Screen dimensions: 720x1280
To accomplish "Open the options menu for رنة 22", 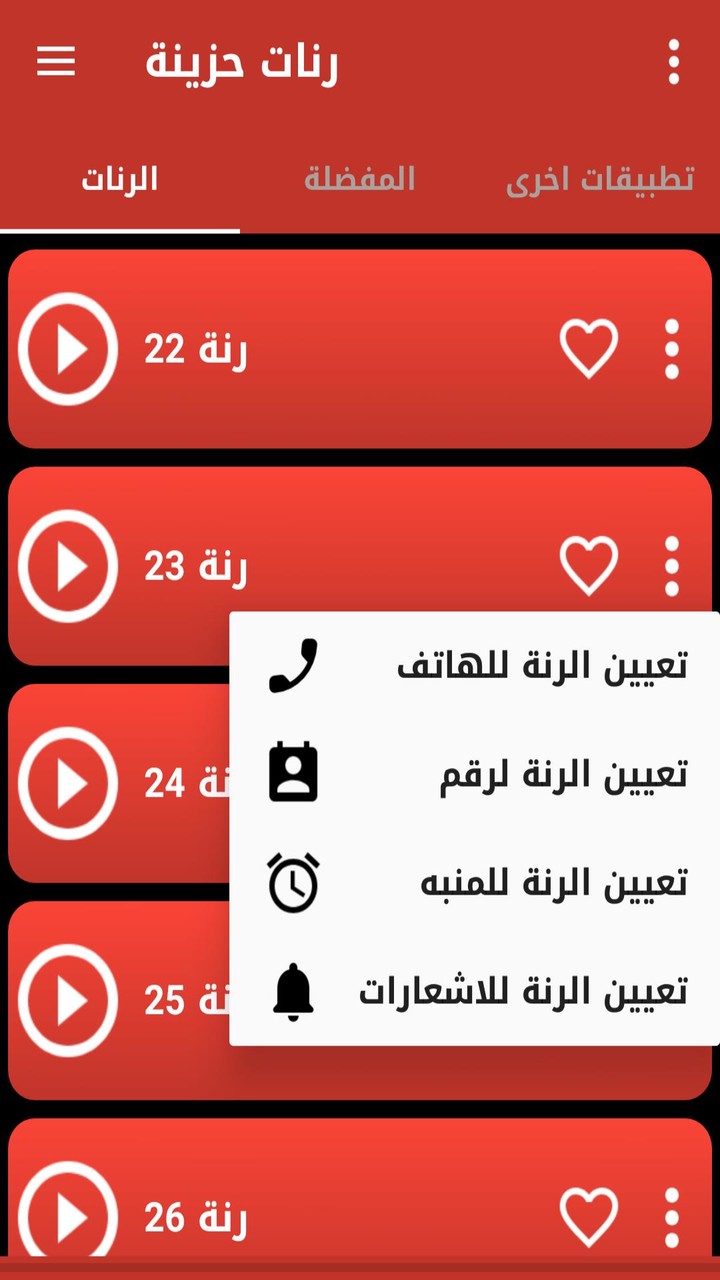I will pos(672,348).
